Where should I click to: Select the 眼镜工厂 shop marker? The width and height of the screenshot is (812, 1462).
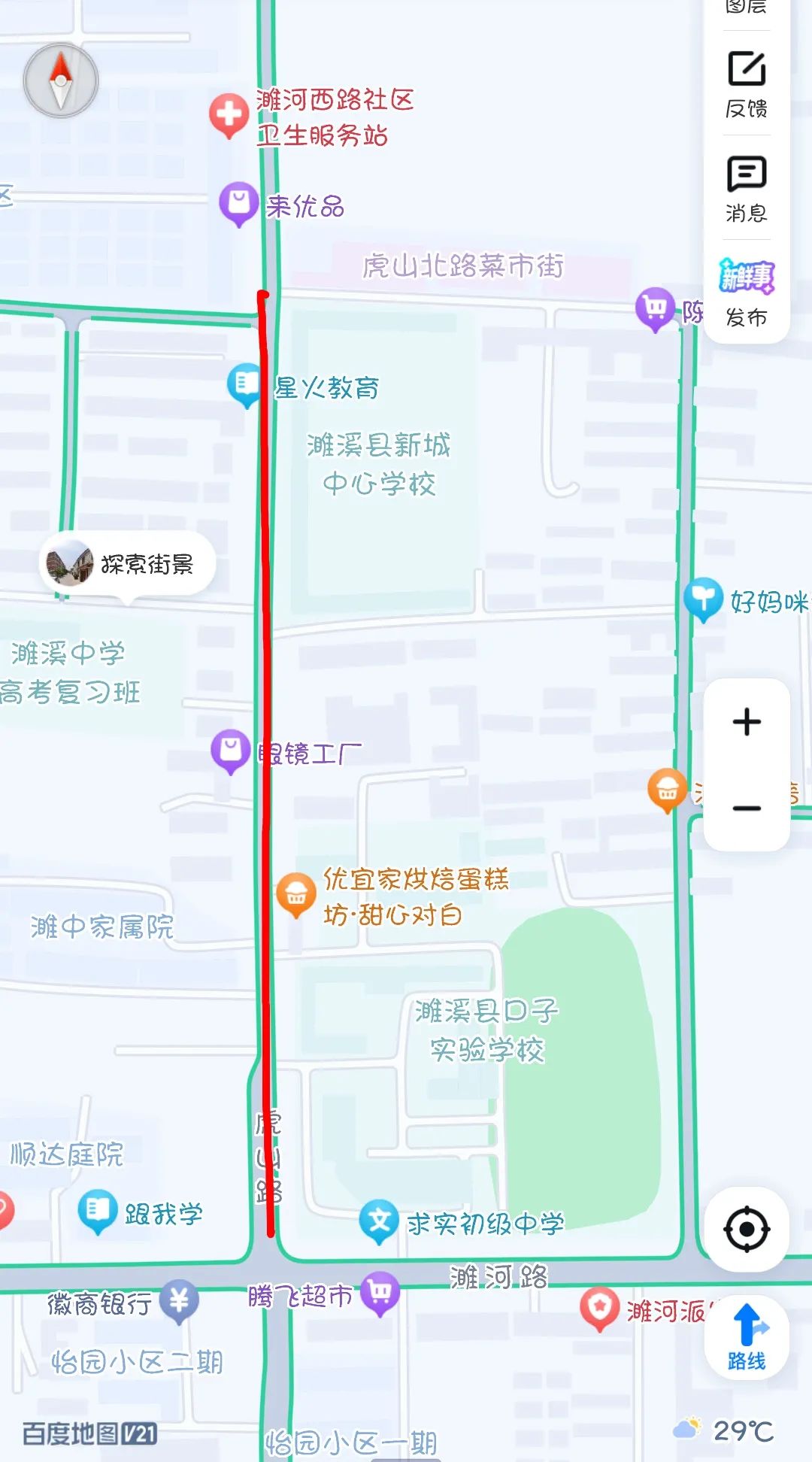[x=231, y=750]
